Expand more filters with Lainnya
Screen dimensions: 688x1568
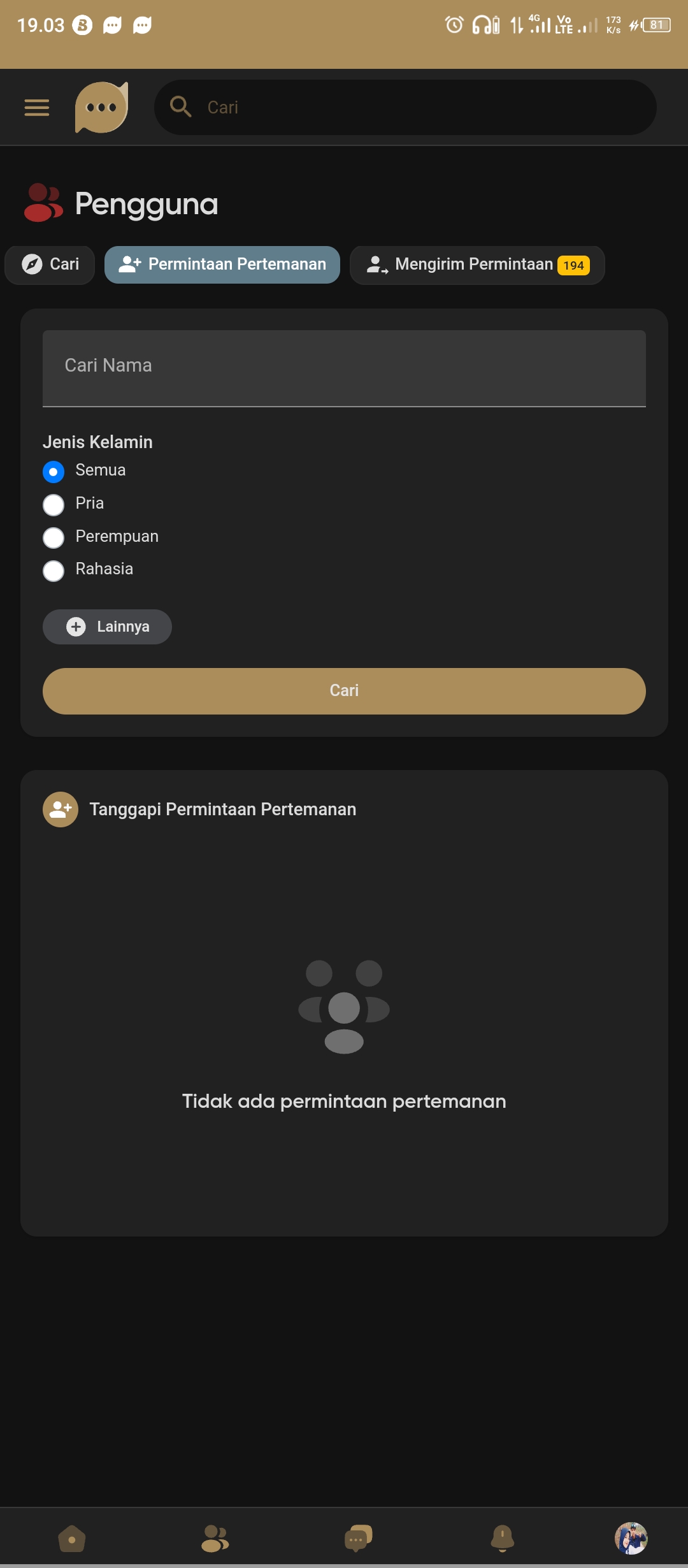click(107, 627)
